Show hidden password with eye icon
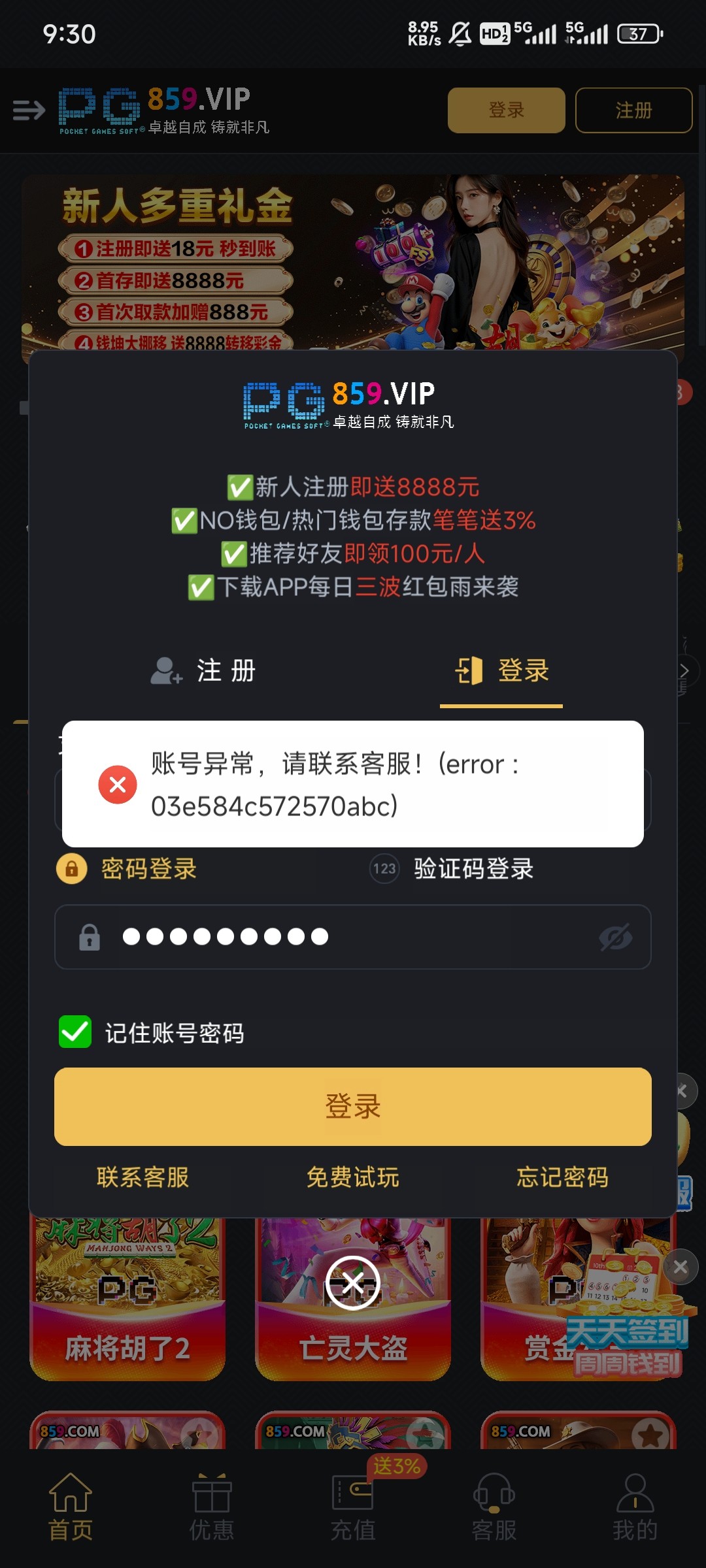Image resolution: width=706 pixels, height=1568 pixels. [615, 938]
